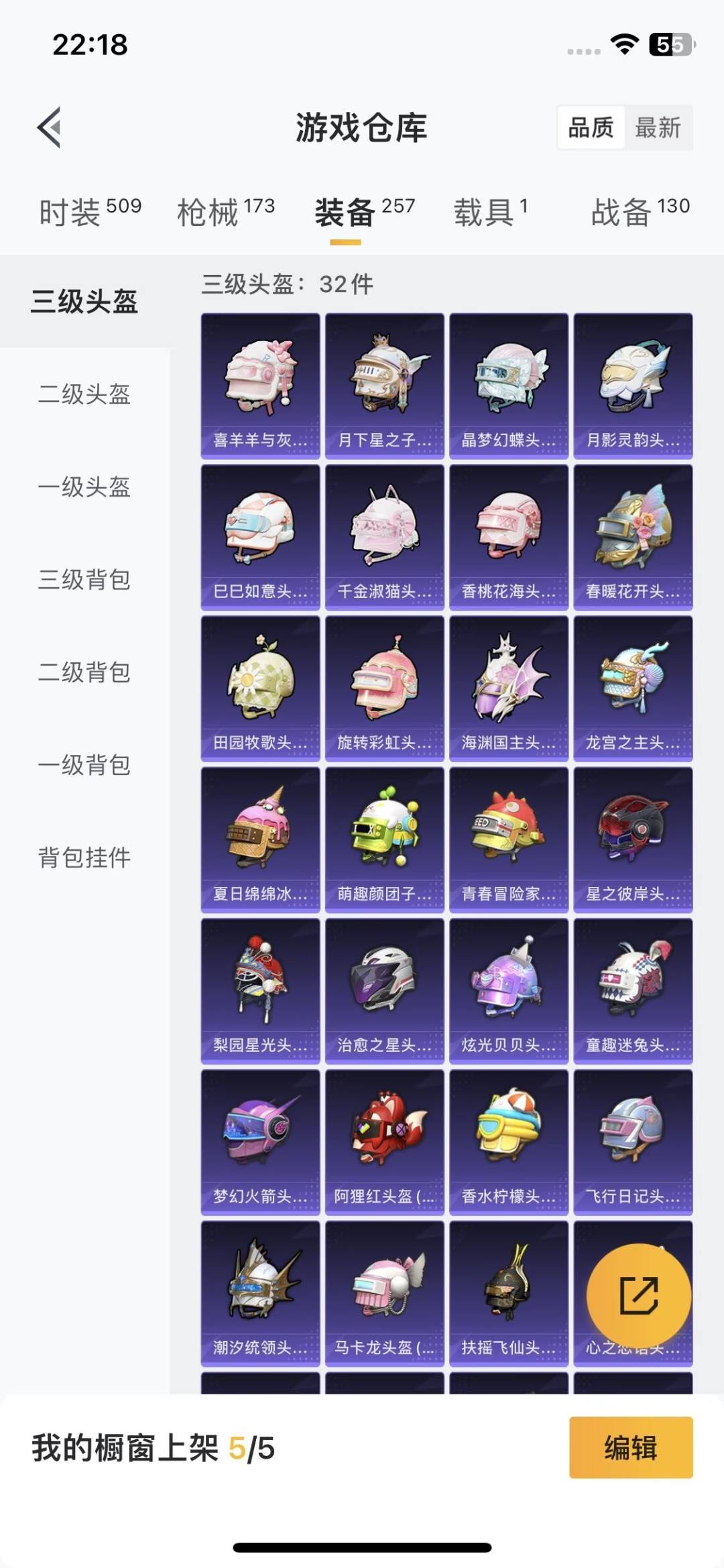Switch sorting to 最新
The width and height of the screenshot is (724, 1568).
(x=657, y=127)
